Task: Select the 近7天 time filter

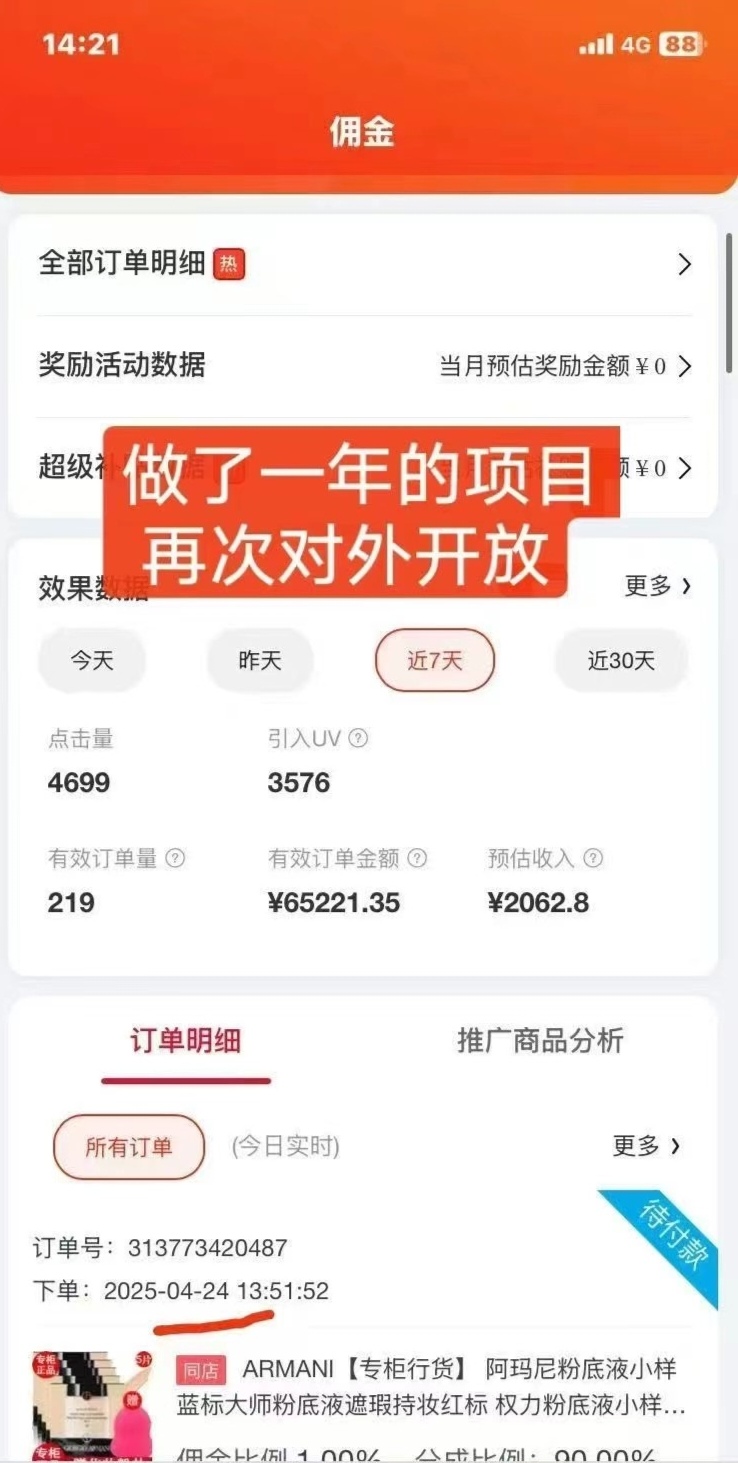Action: click(435, 660)
